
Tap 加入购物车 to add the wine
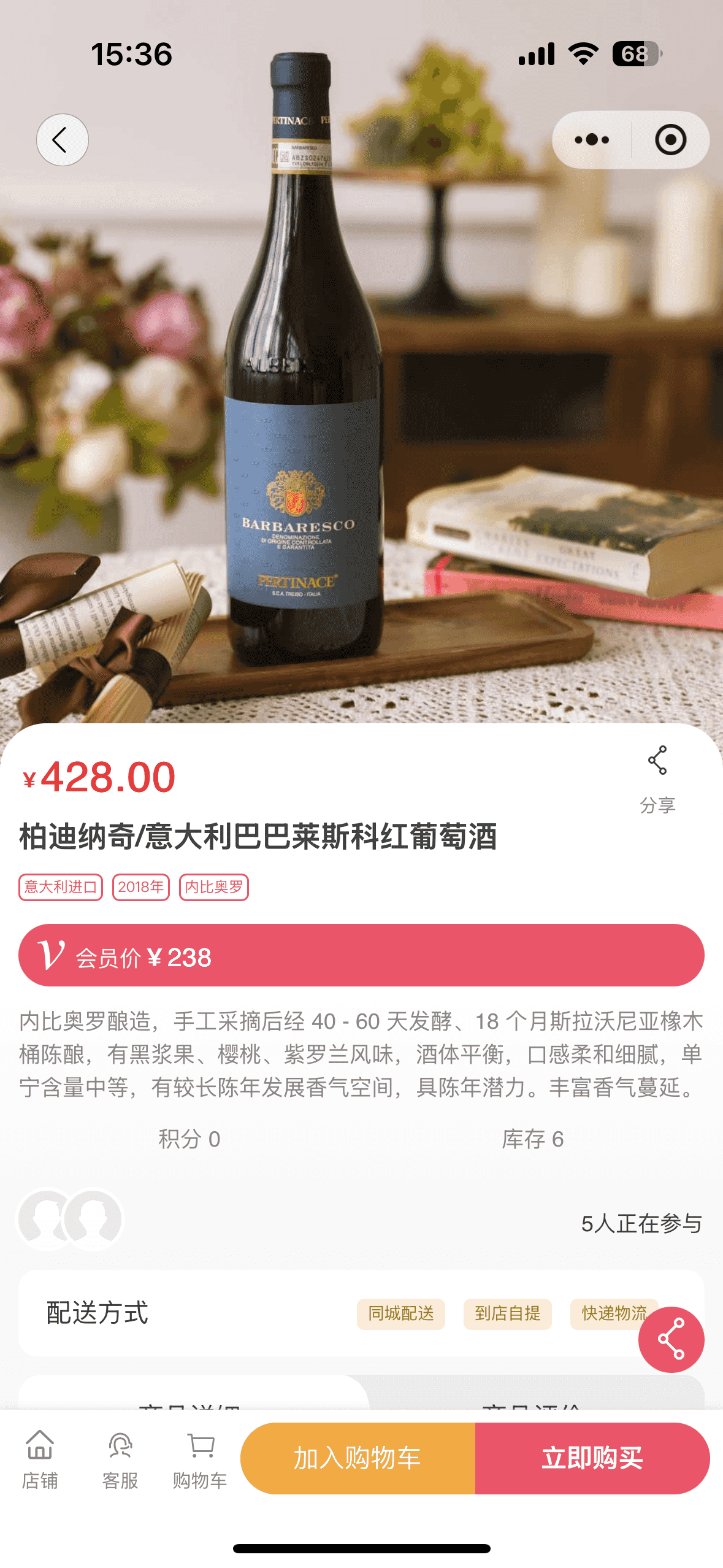pos(358,1458)
